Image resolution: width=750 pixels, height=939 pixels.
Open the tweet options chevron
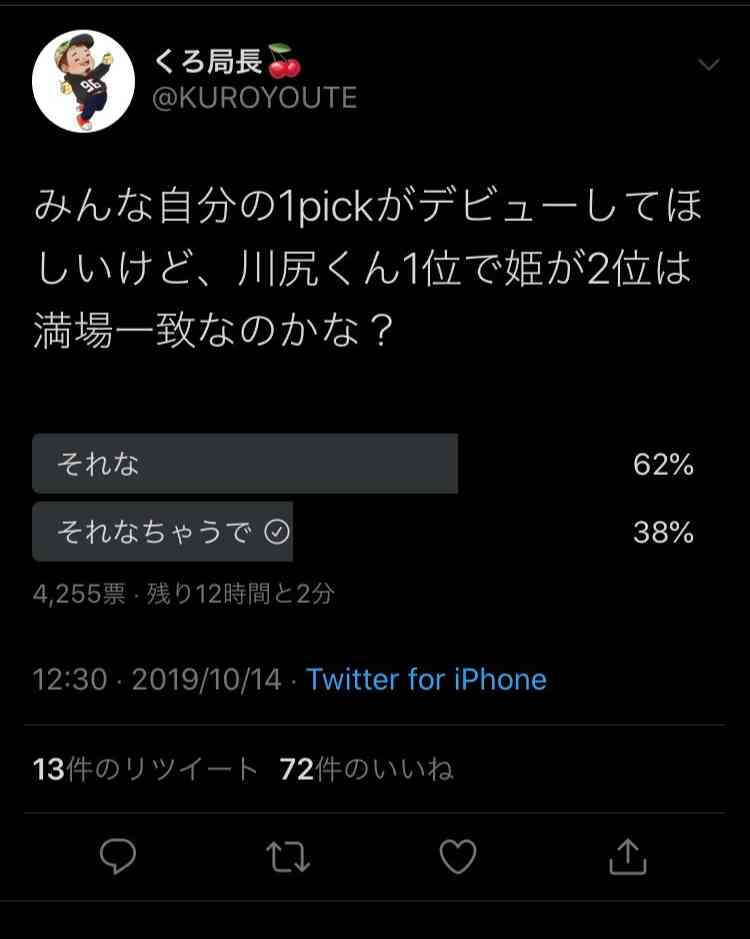point(708,66)
